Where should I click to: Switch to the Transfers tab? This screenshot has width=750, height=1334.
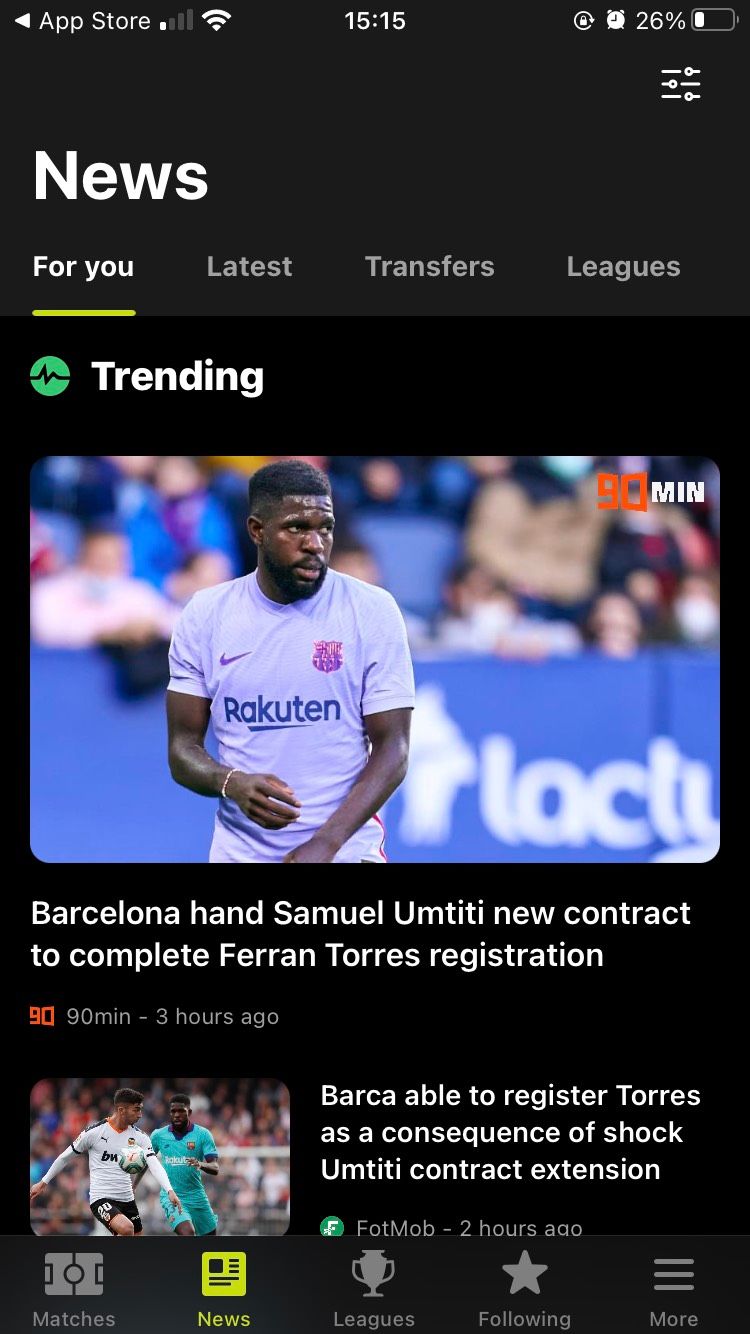click(429, 267)
